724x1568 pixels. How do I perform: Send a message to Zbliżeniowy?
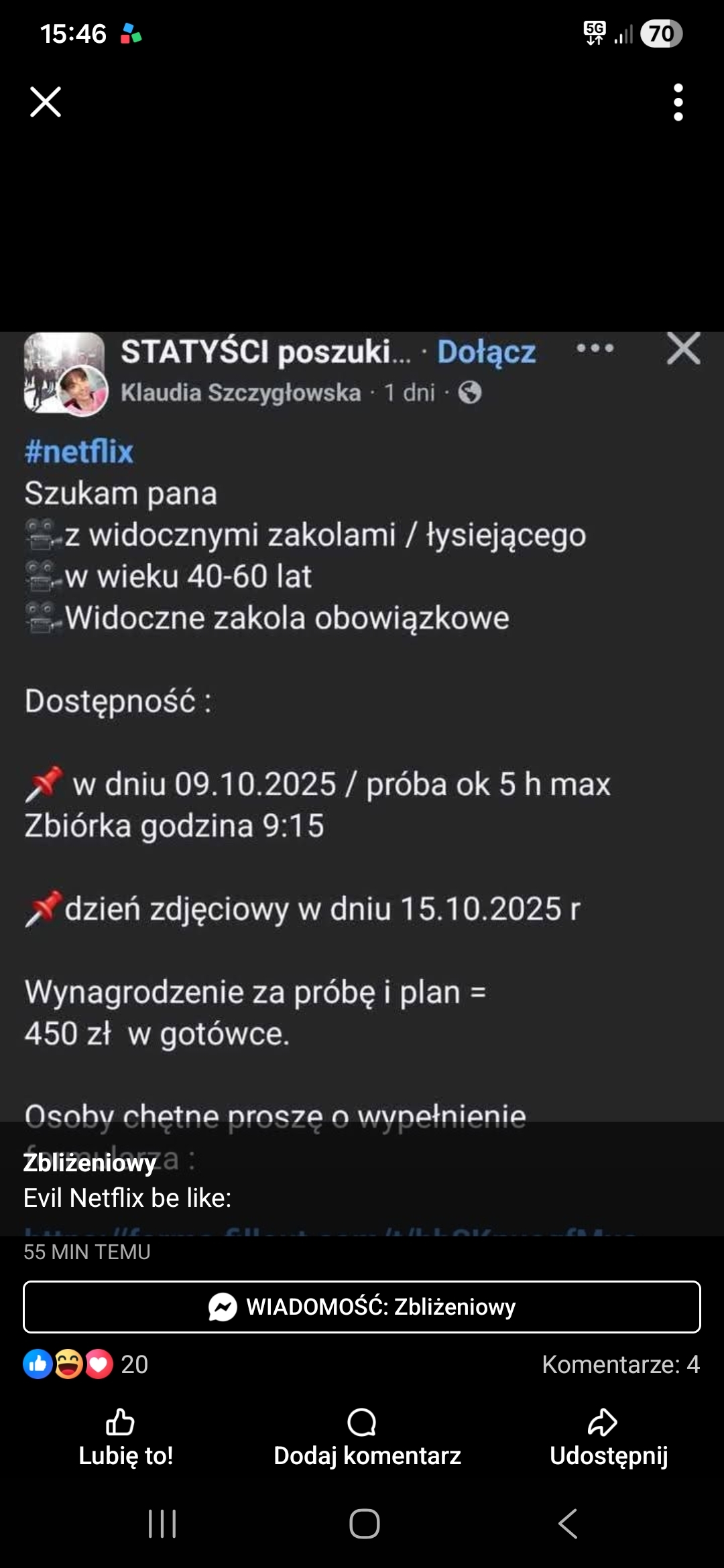(x=362, y=1307)
